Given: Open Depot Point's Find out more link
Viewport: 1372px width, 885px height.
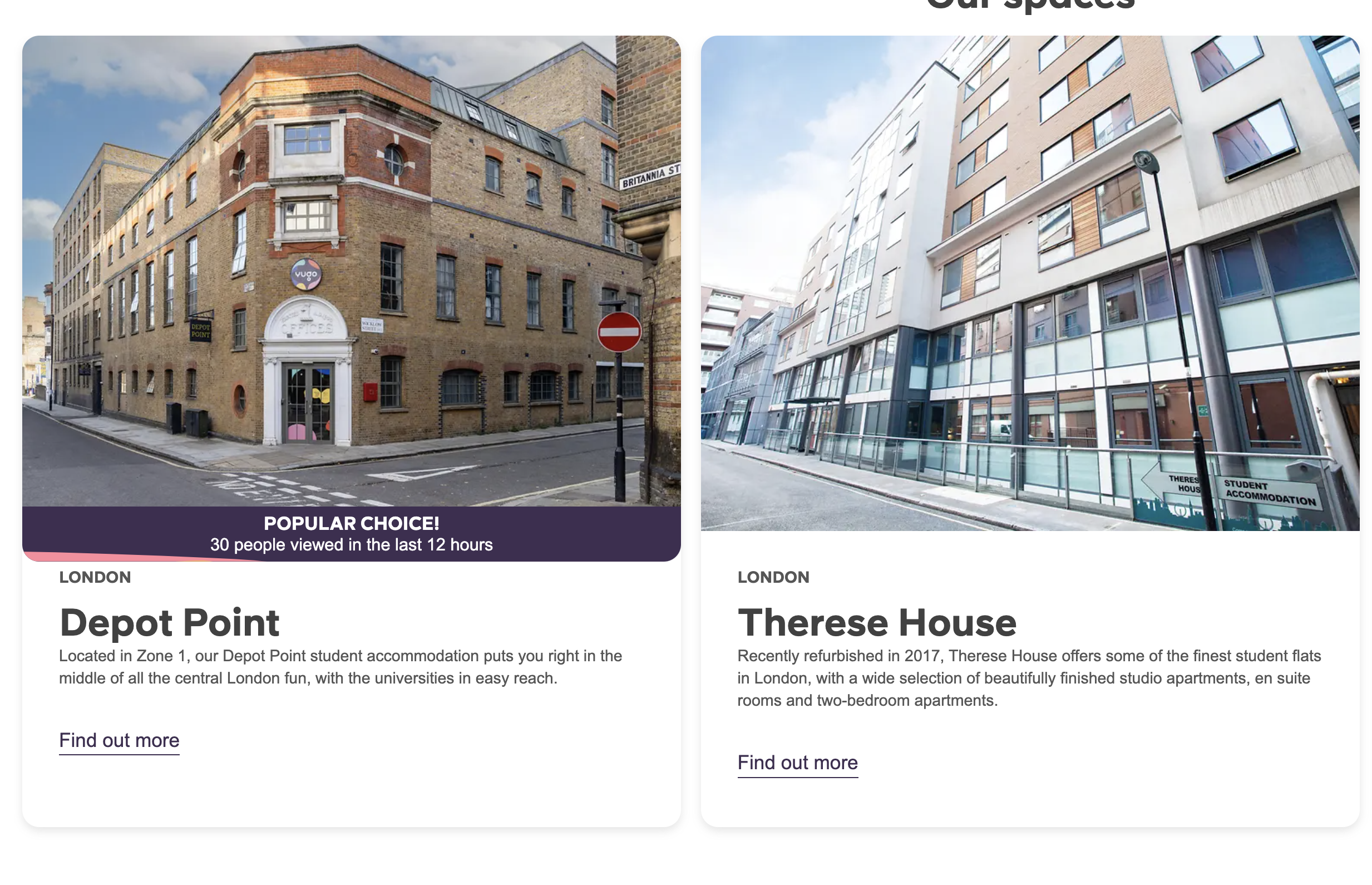Looking at the screenshot, I should click(119, 740).
